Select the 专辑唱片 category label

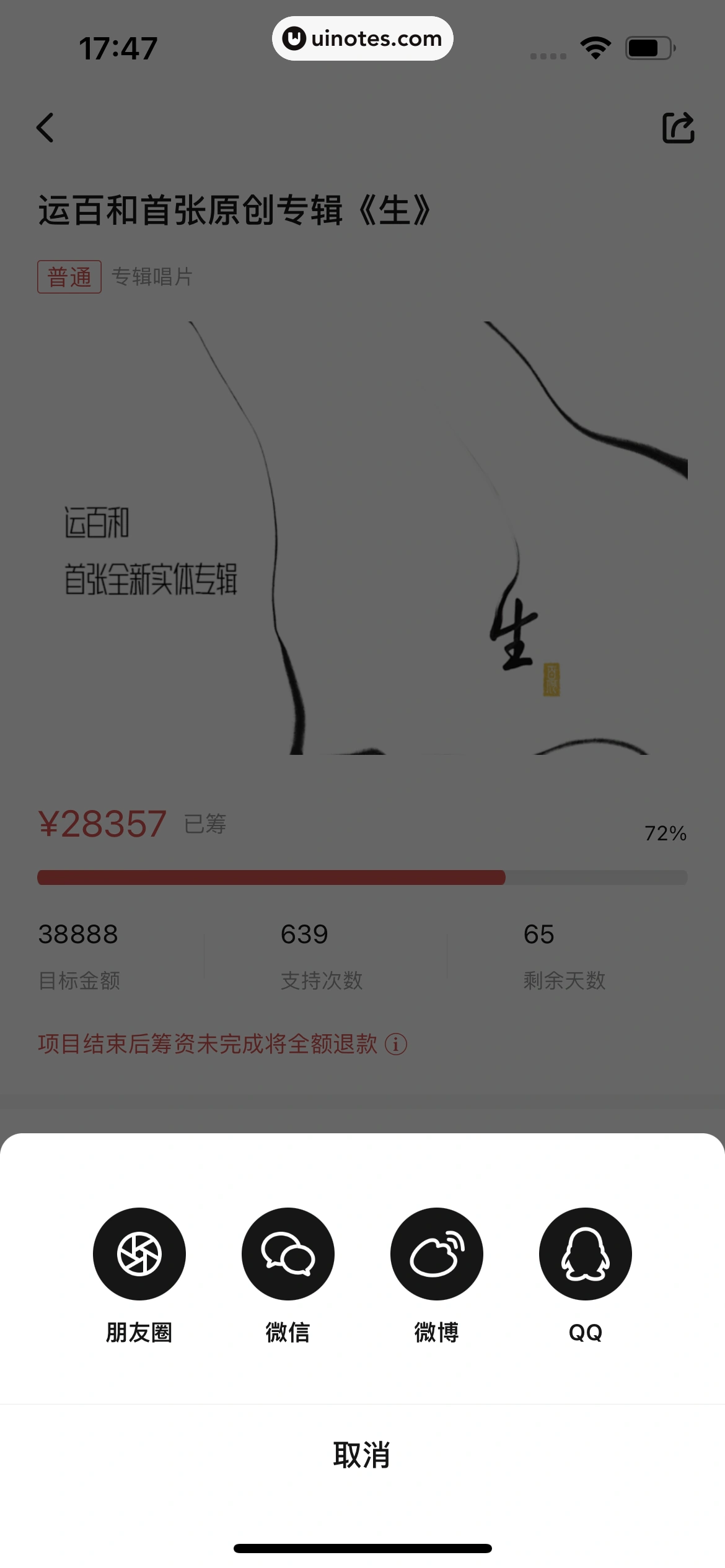(x=151, y=277)
